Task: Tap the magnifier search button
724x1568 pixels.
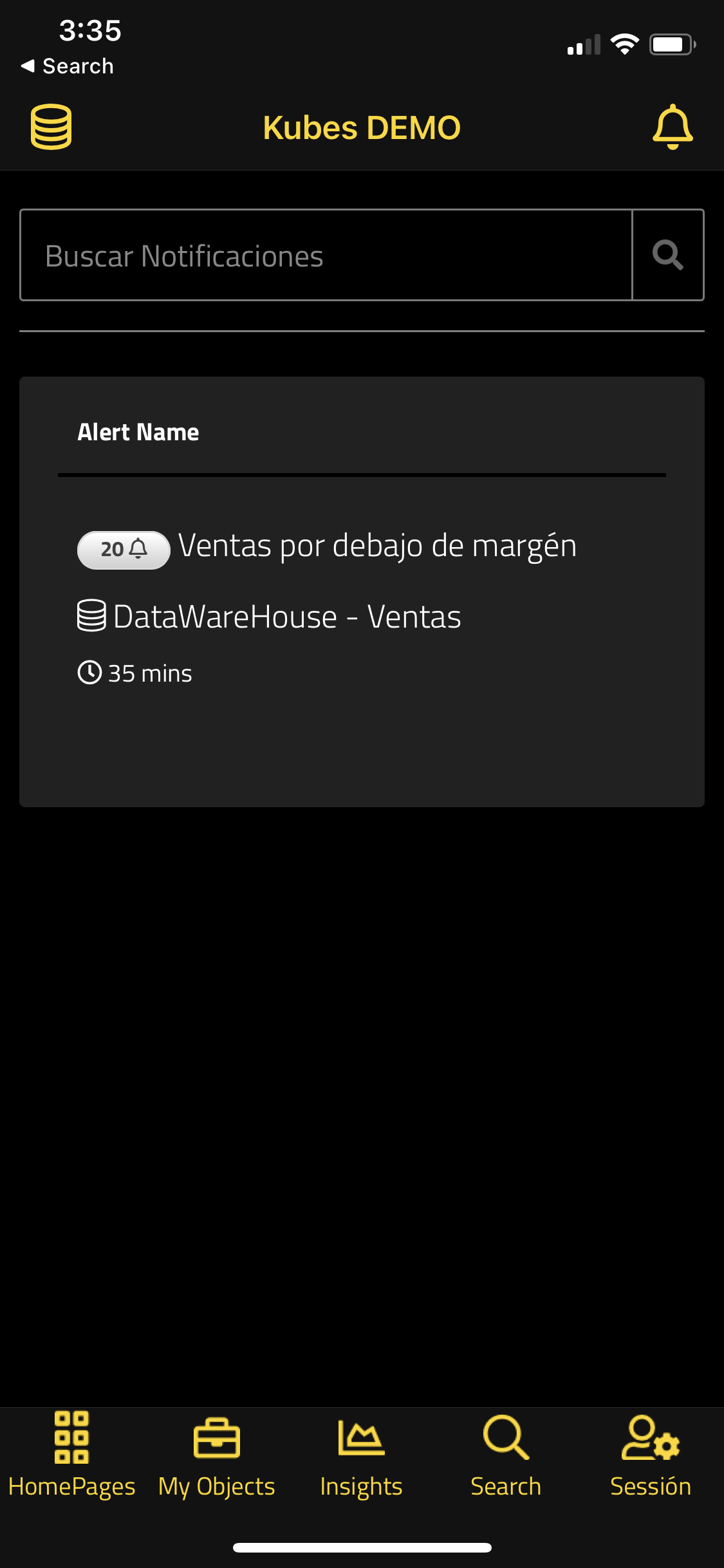Action: 668,255
